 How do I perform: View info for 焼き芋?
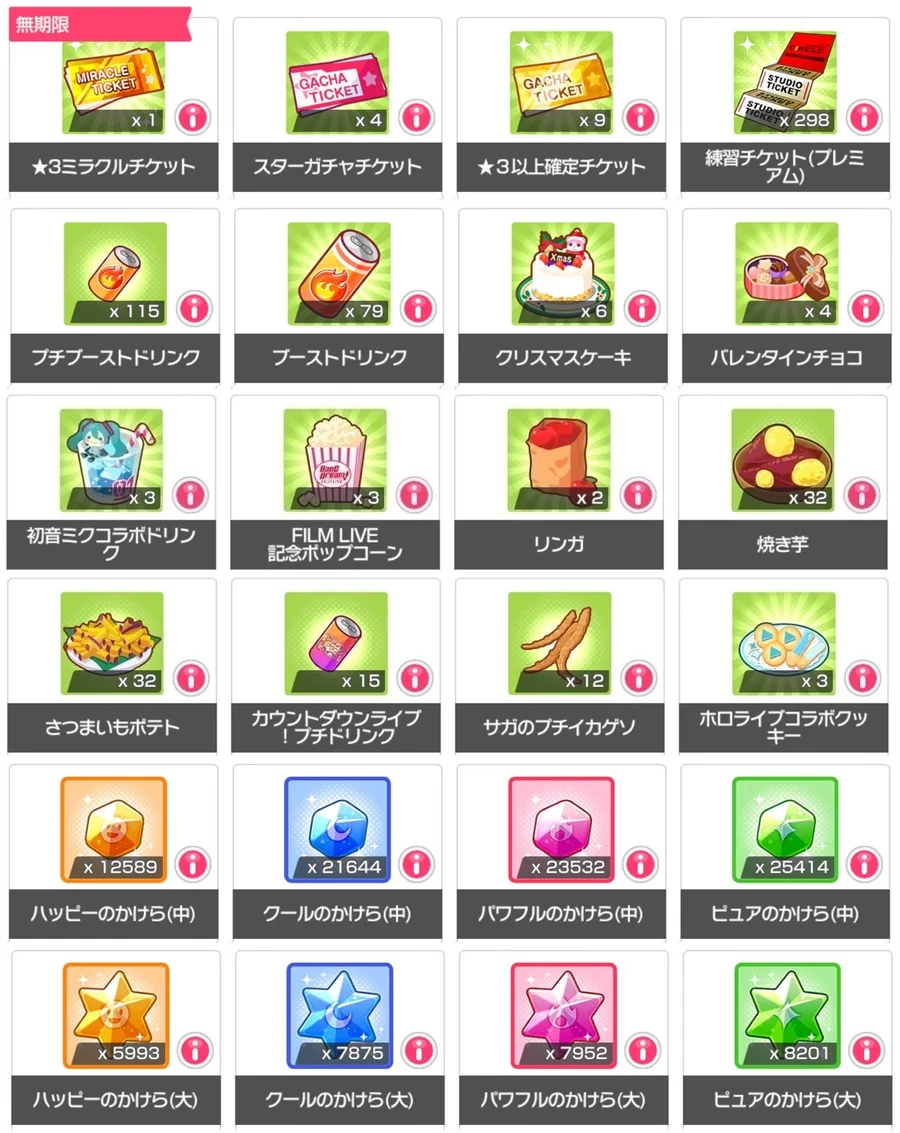(862, 495)
